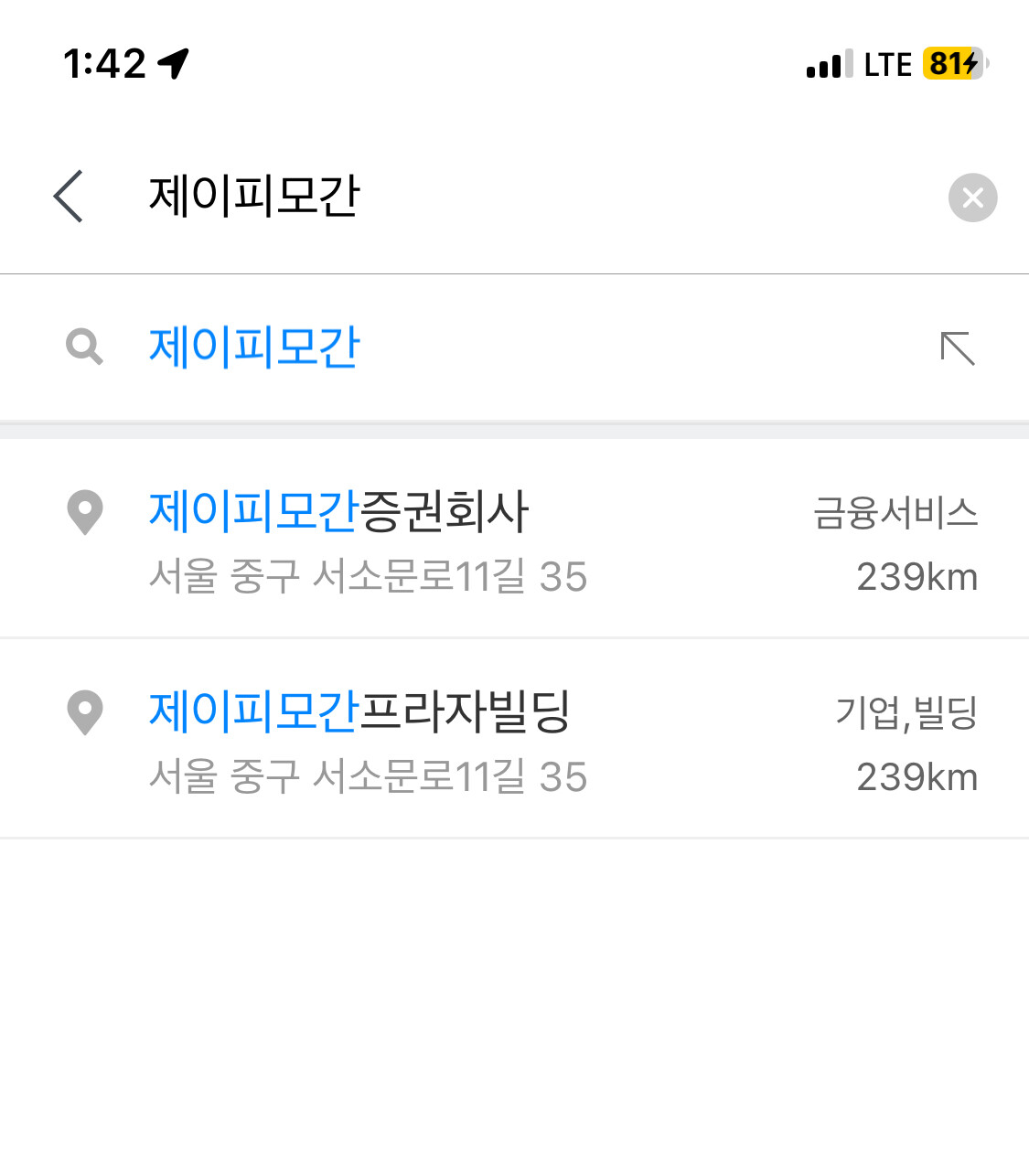Screen dimensions: 1029x1176
Task: Fill the search box using the arrow icon
Action: (957, 348)
